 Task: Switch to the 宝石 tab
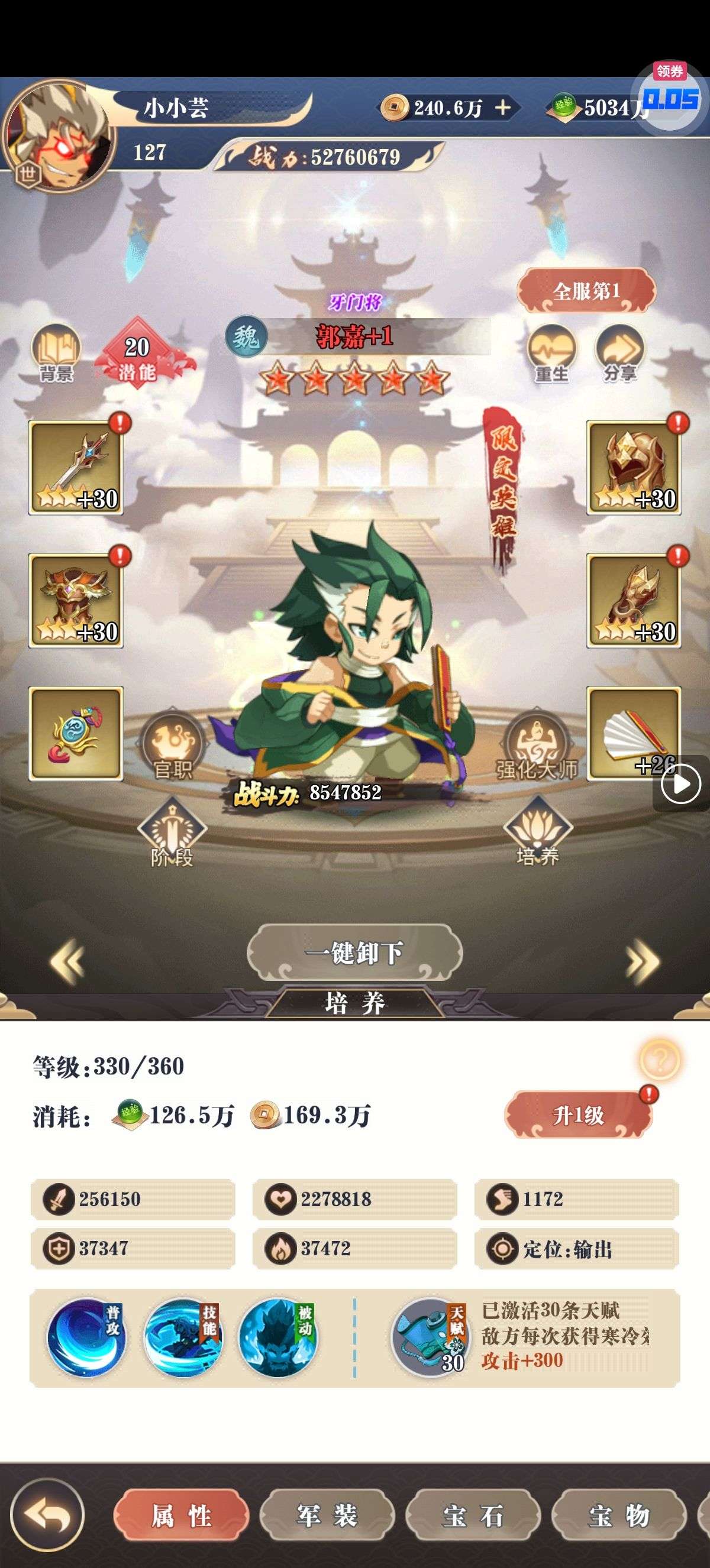click(x=473, y=1515)
